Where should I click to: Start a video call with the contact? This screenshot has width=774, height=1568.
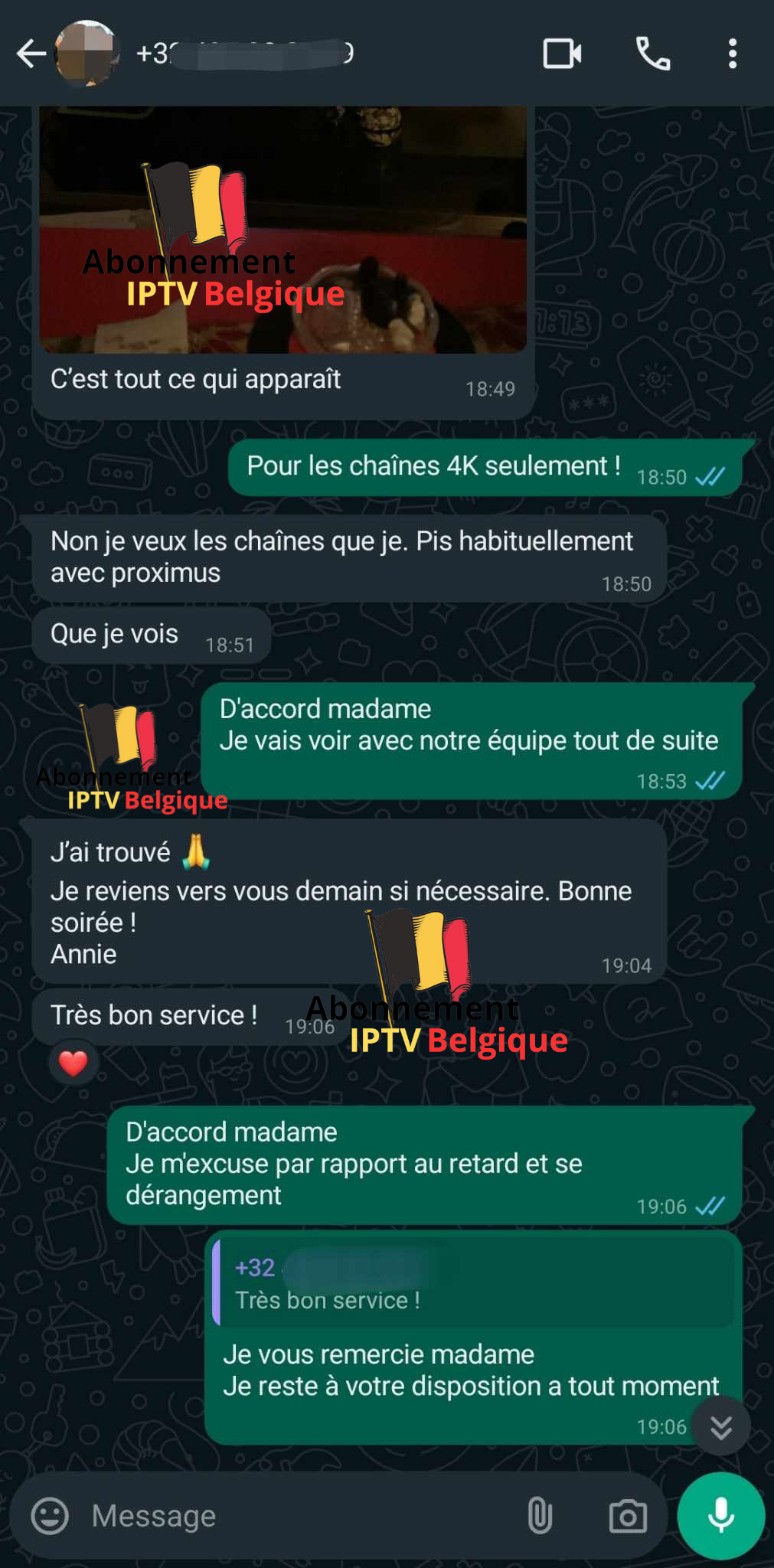click(x=561, y=54)
